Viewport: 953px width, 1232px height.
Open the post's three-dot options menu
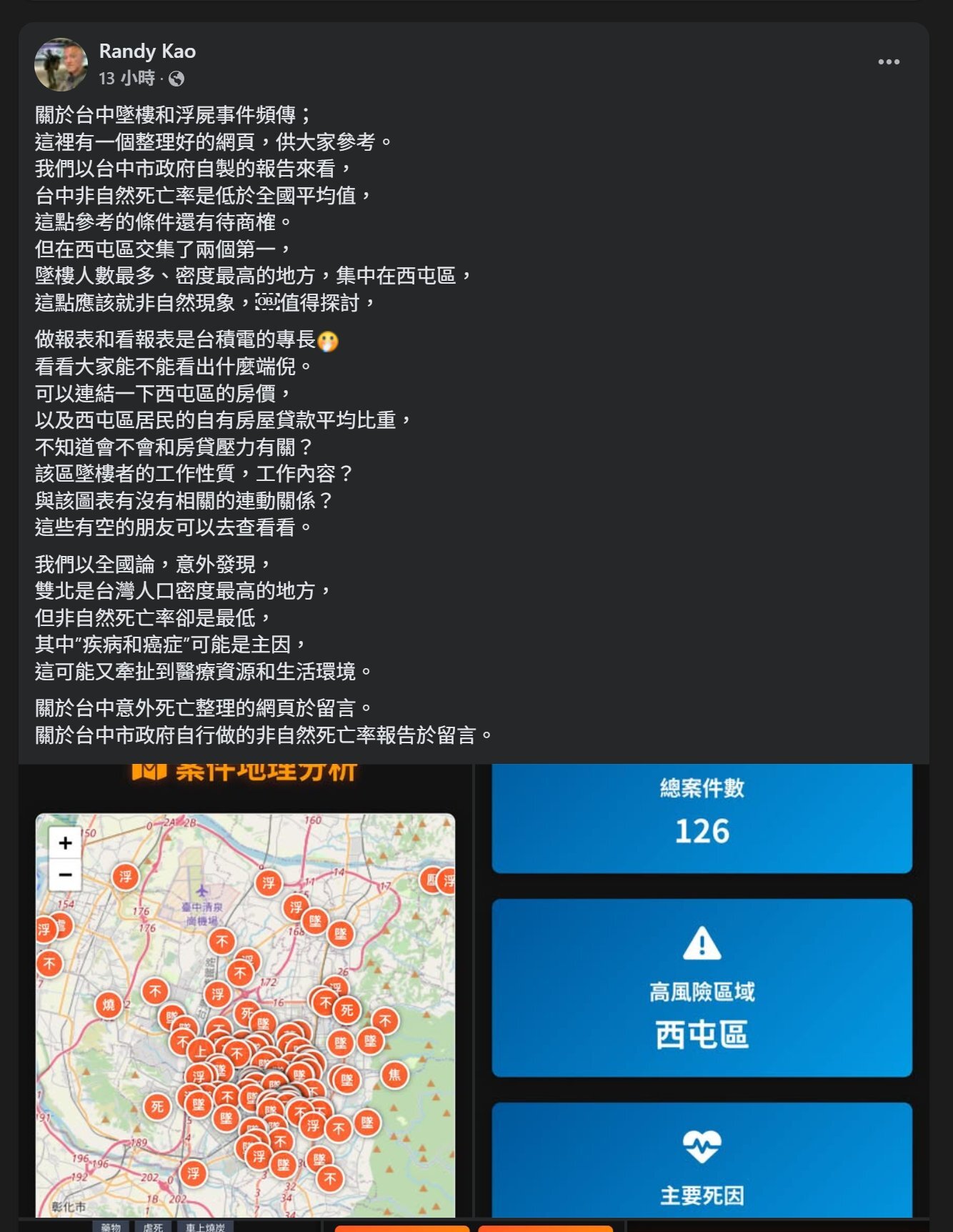click(888, 62)
